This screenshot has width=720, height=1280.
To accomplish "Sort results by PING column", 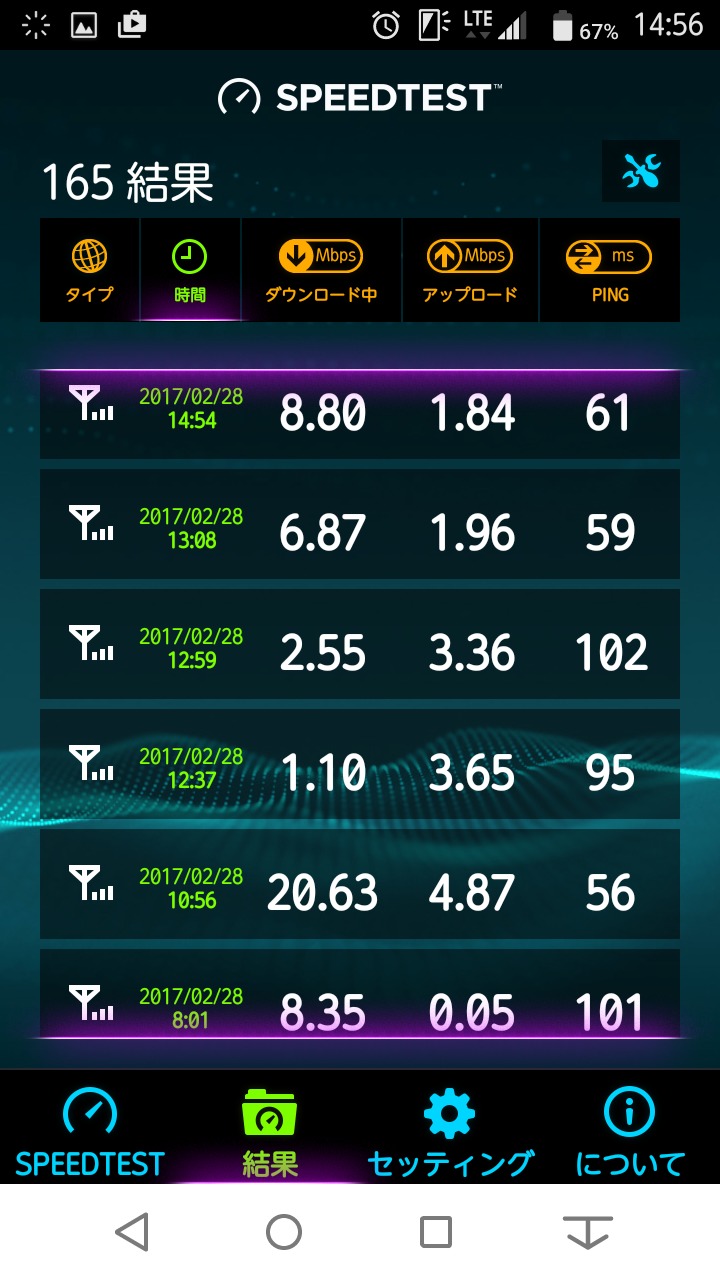I will click(609, 270).
